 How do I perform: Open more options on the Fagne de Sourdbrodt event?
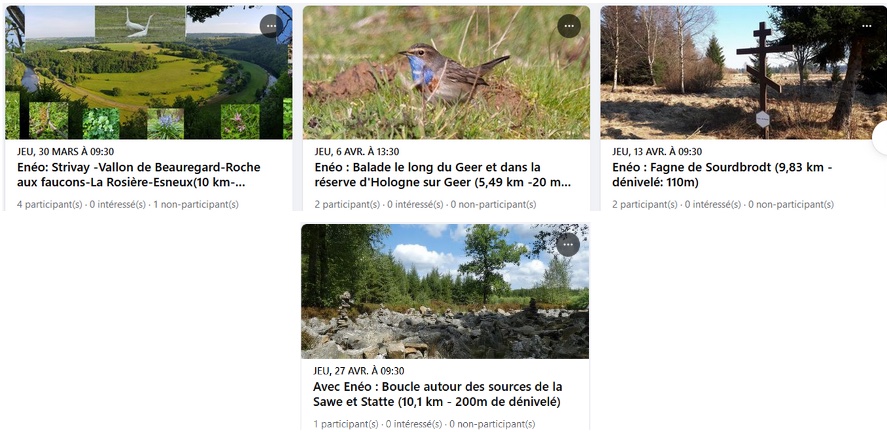(866, 25)
